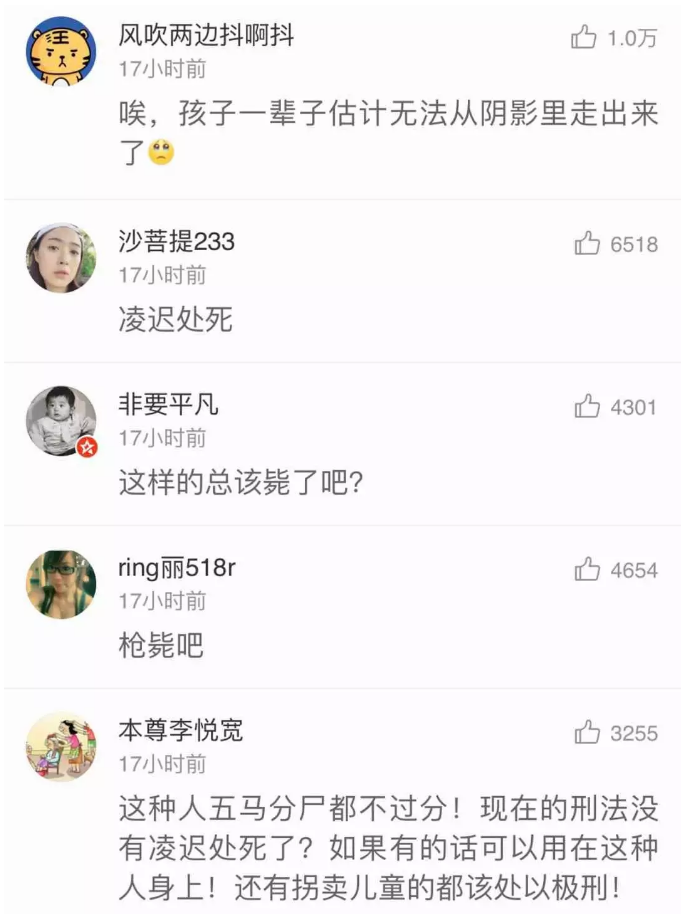The width and height of the screenshot is (688, 914).
Task: Like 本尊李悦宽's comment
Action: [587, 733]
